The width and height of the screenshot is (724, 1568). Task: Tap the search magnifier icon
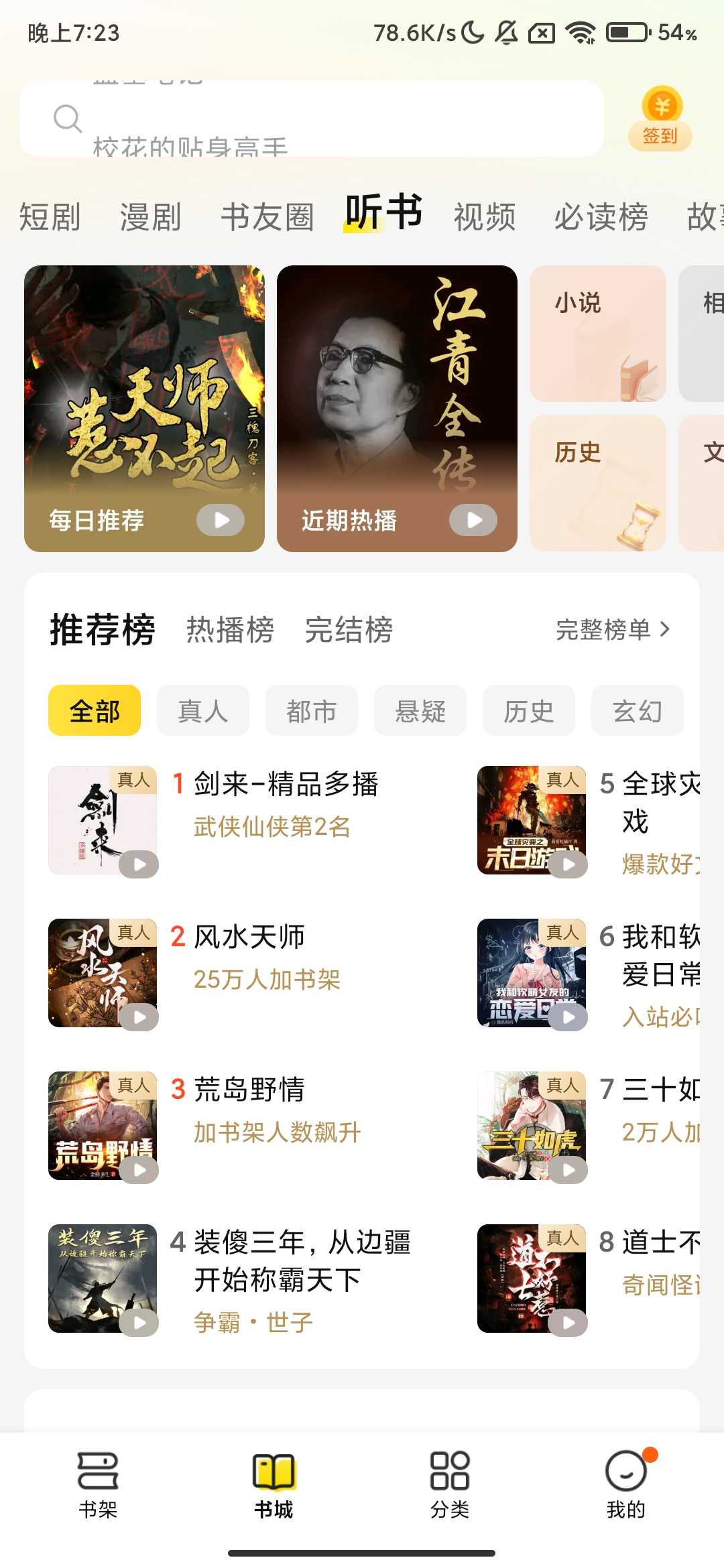pyautogui.click(x=66, y=119)
